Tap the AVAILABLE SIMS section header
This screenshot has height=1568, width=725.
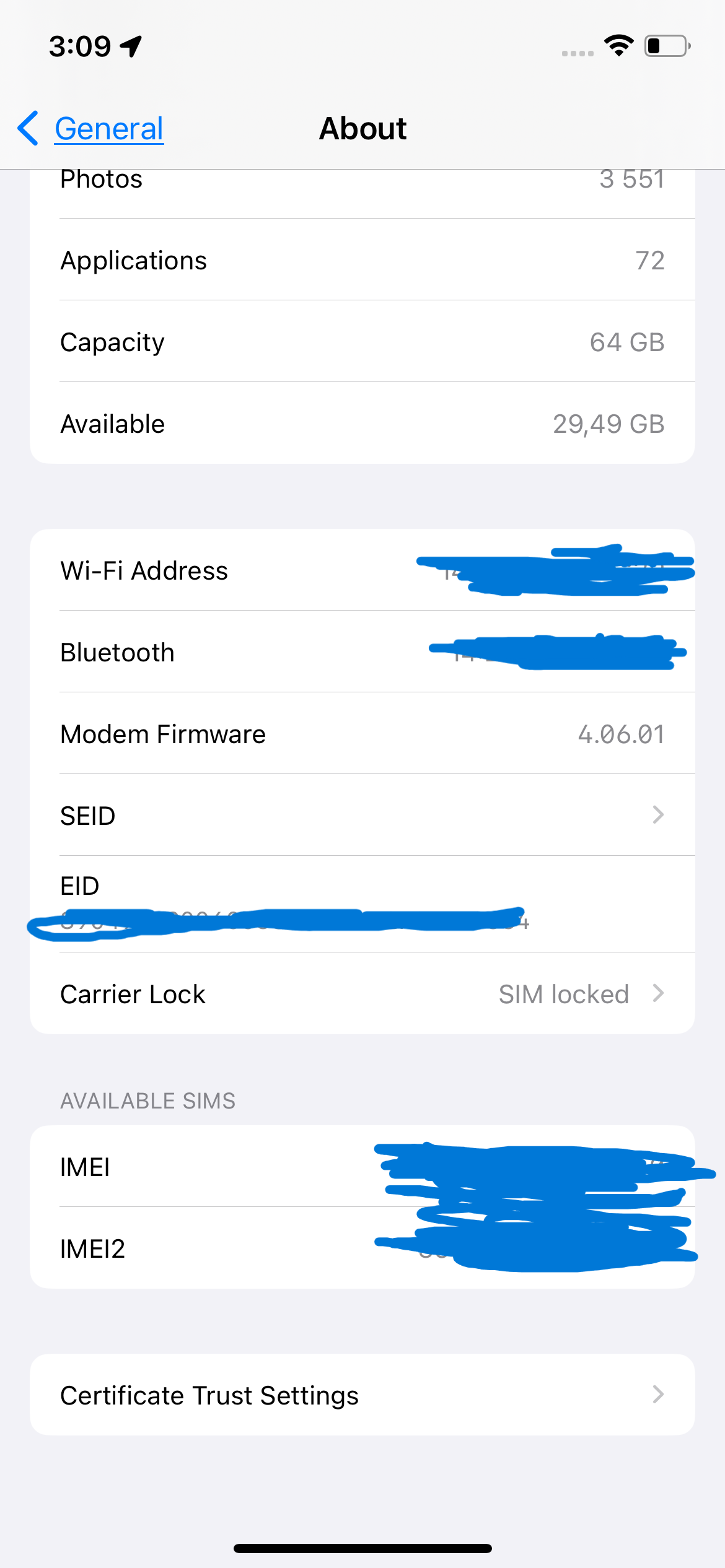coord(147,1100)
